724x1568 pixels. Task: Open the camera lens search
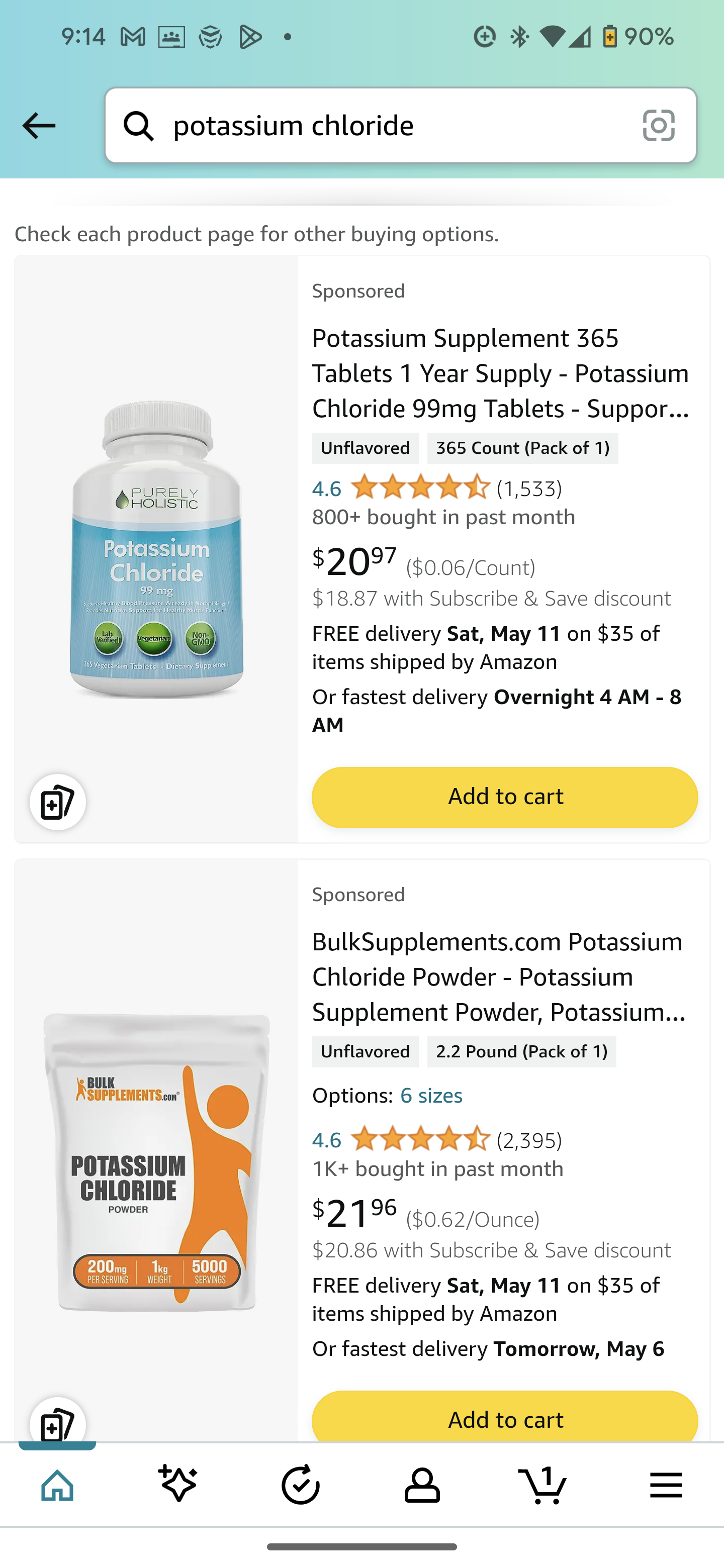point(658,126)
